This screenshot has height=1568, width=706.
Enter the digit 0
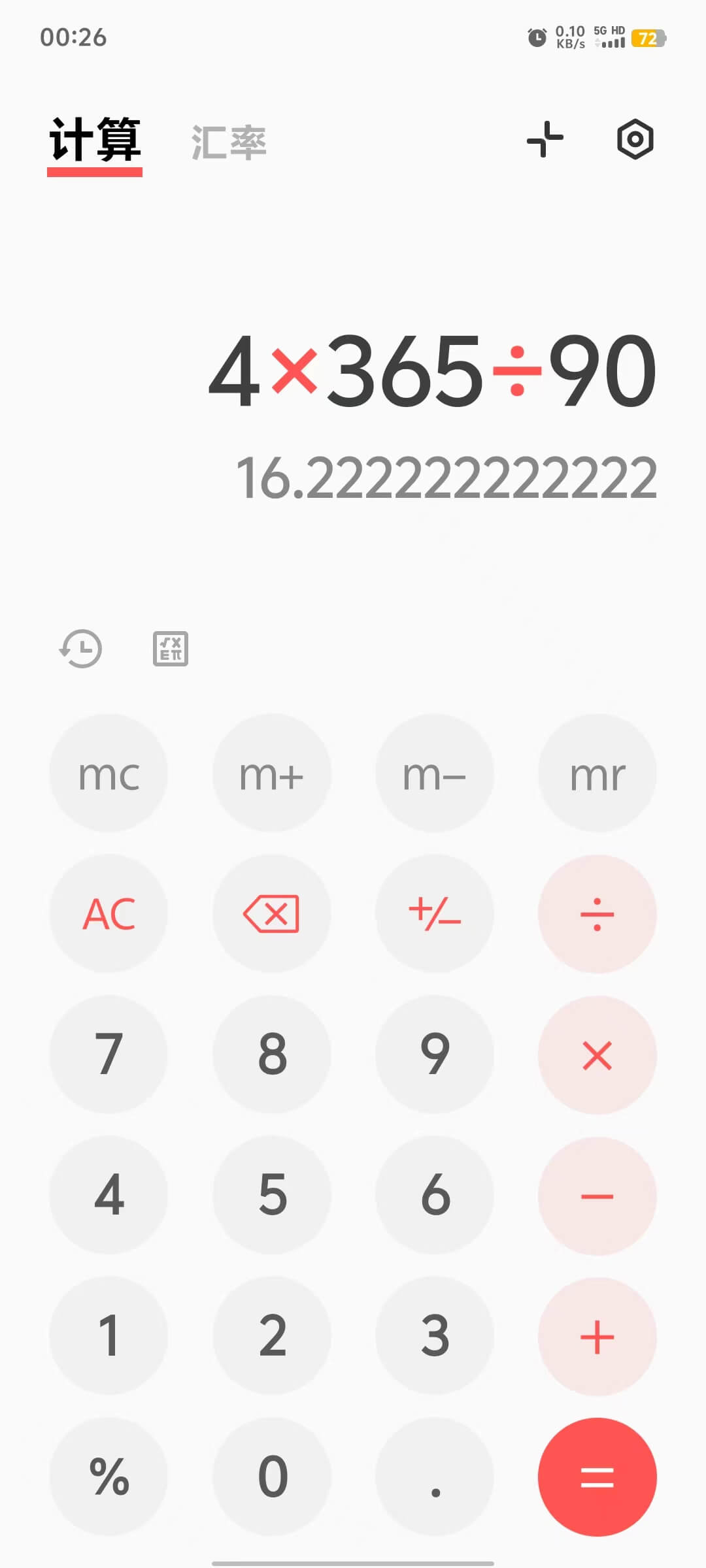click(271, 1477)
